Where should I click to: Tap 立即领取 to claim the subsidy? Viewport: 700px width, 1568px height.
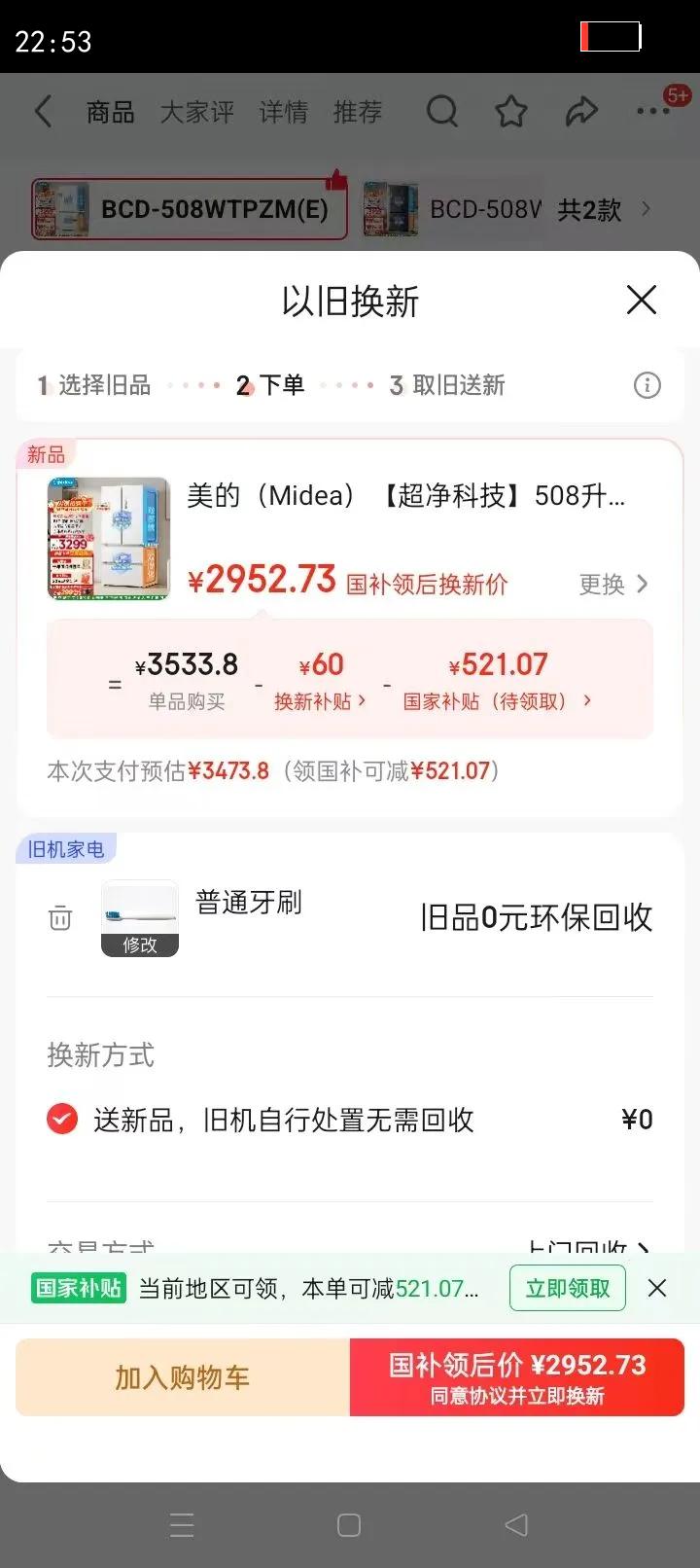[x=567, y=1287]
